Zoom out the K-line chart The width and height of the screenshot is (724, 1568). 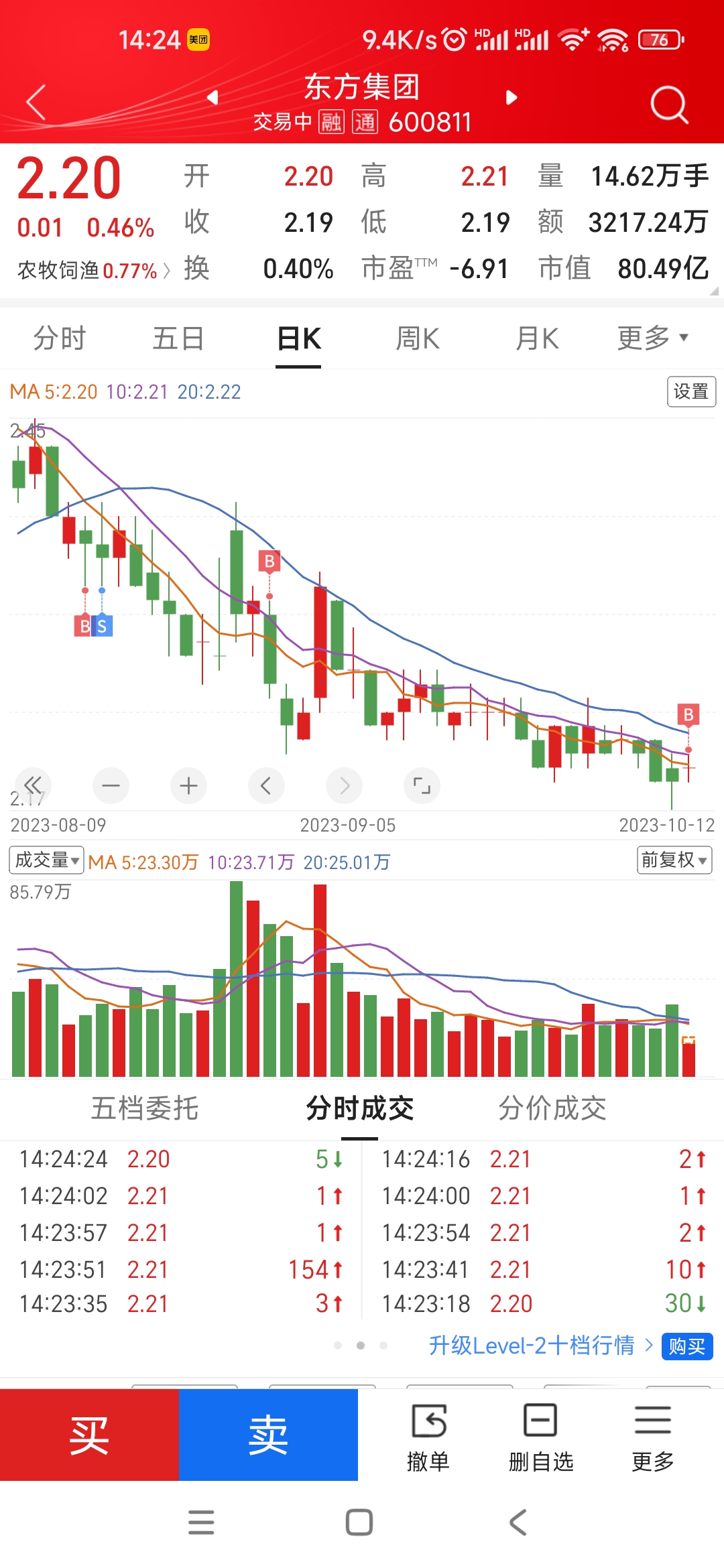click(111, 785)
